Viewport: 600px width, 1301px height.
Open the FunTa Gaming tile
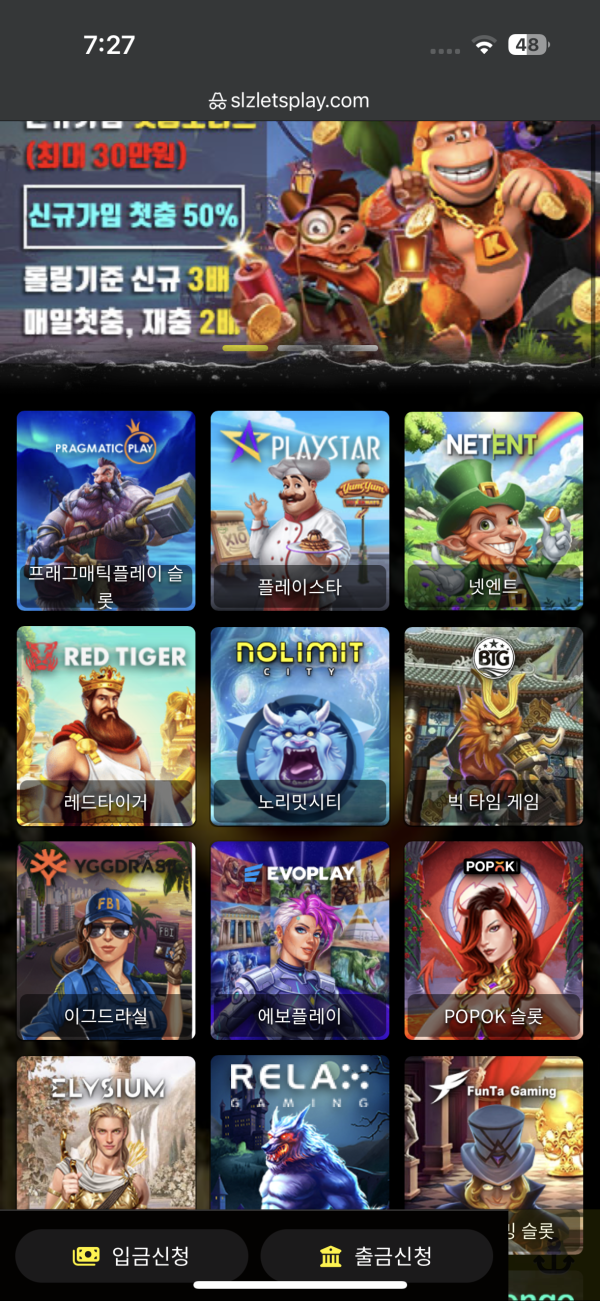coord(493,1130)
